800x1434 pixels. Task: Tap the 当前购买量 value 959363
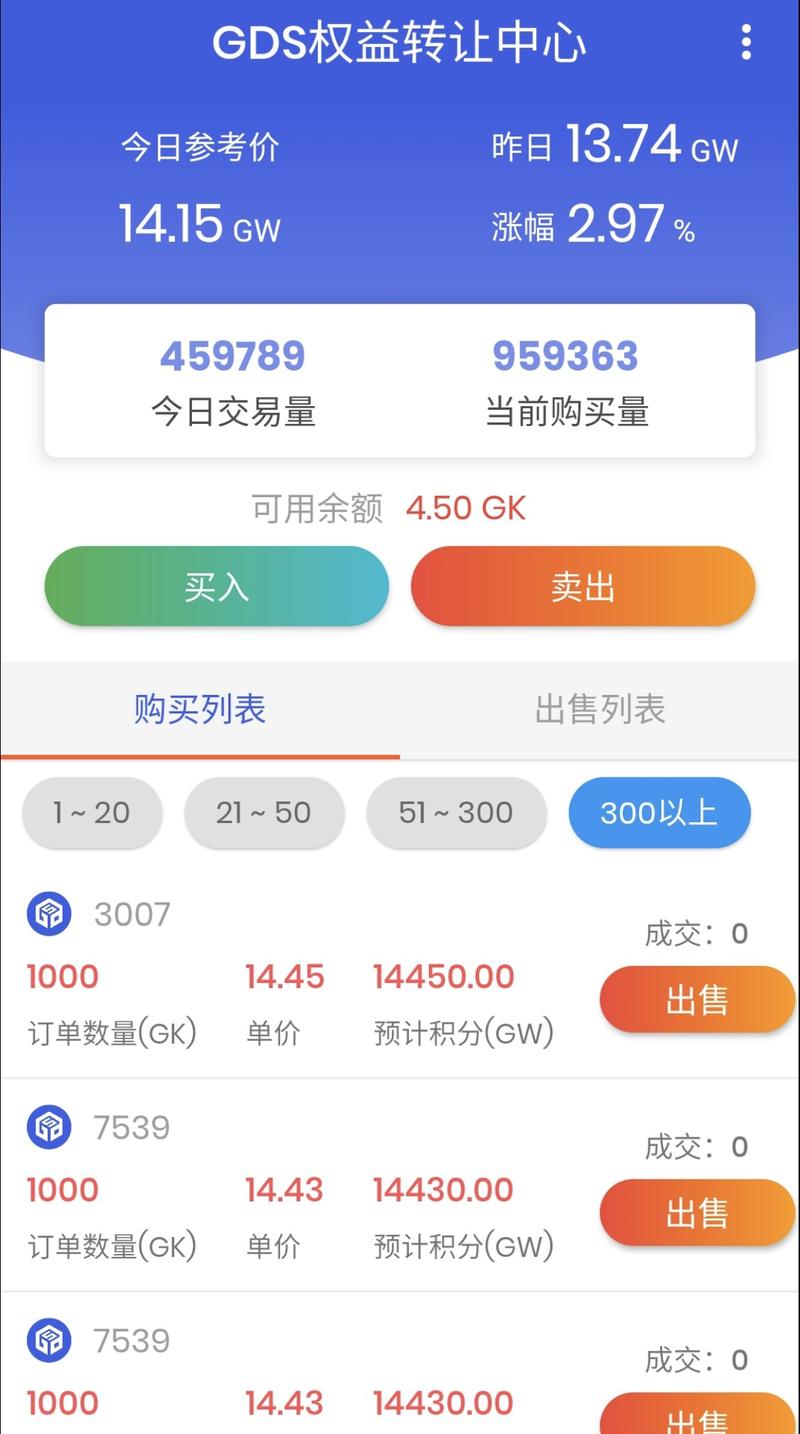pyautogui.click(x=566, y=356)
